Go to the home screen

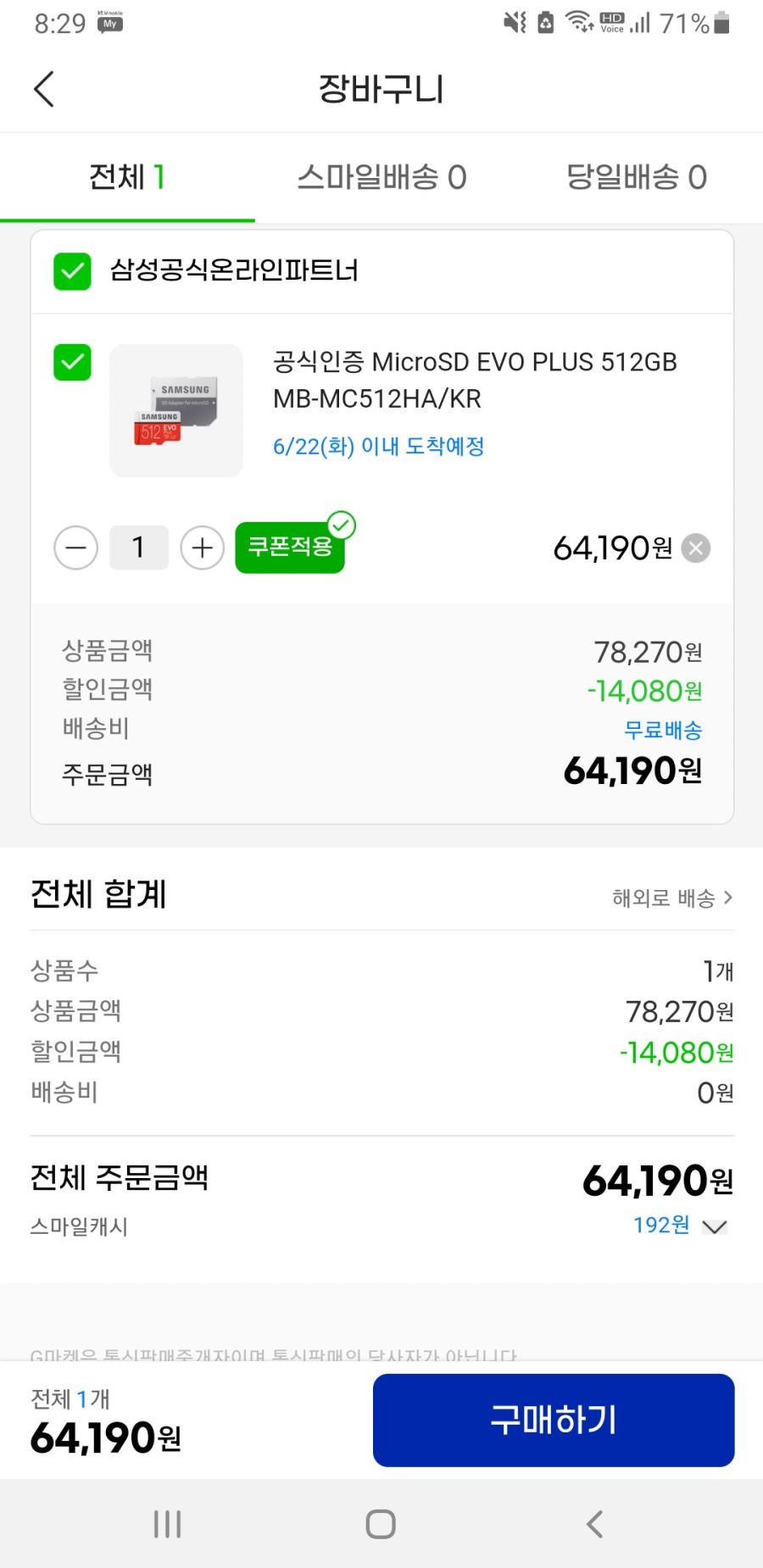[381, 1524]
